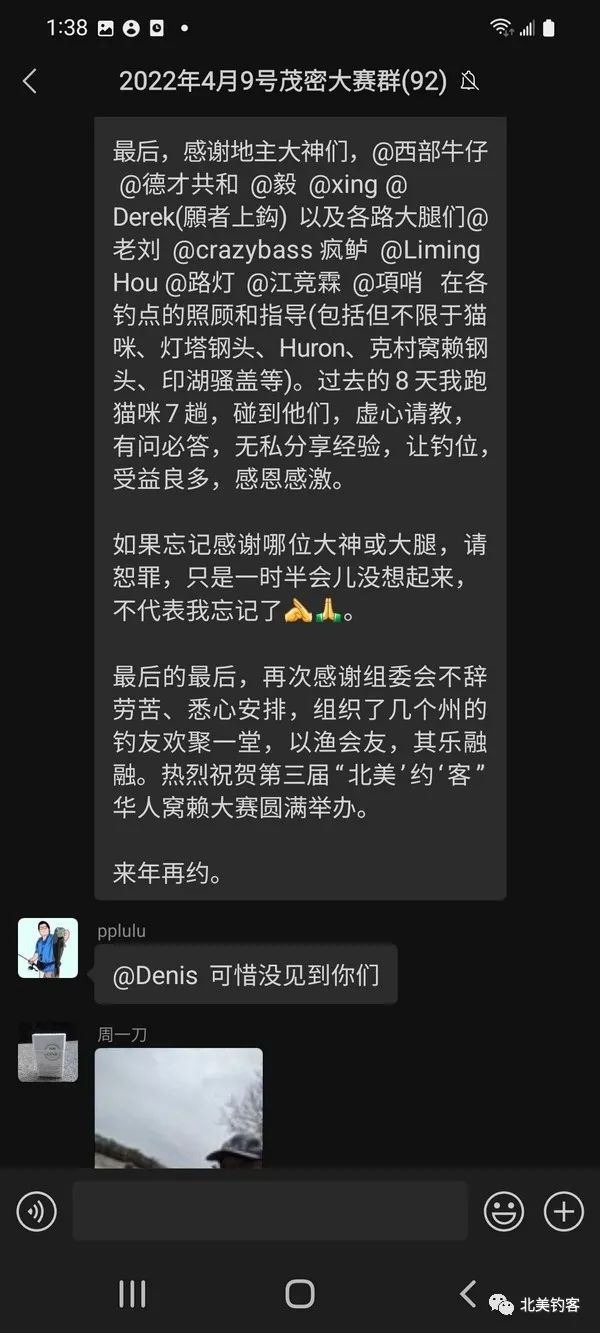The height and width of the screenshot is (1333, 600).
Task: Switch to voice message input
Action: [x=37, y=1212]
